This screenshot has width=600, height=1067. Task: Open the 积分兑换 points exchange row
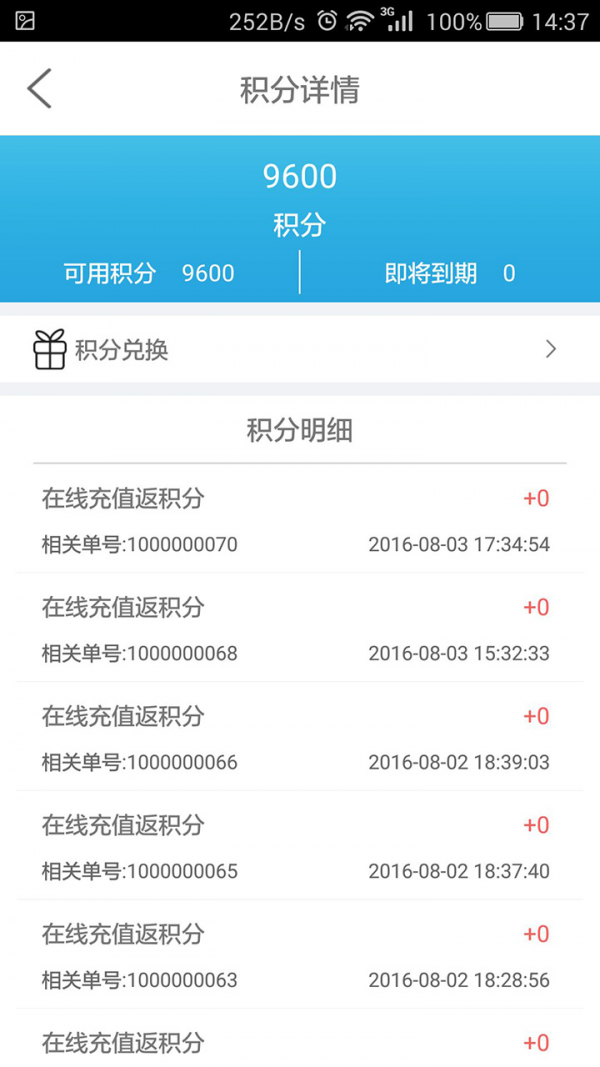pyautogui.click(x=299, y=349)
